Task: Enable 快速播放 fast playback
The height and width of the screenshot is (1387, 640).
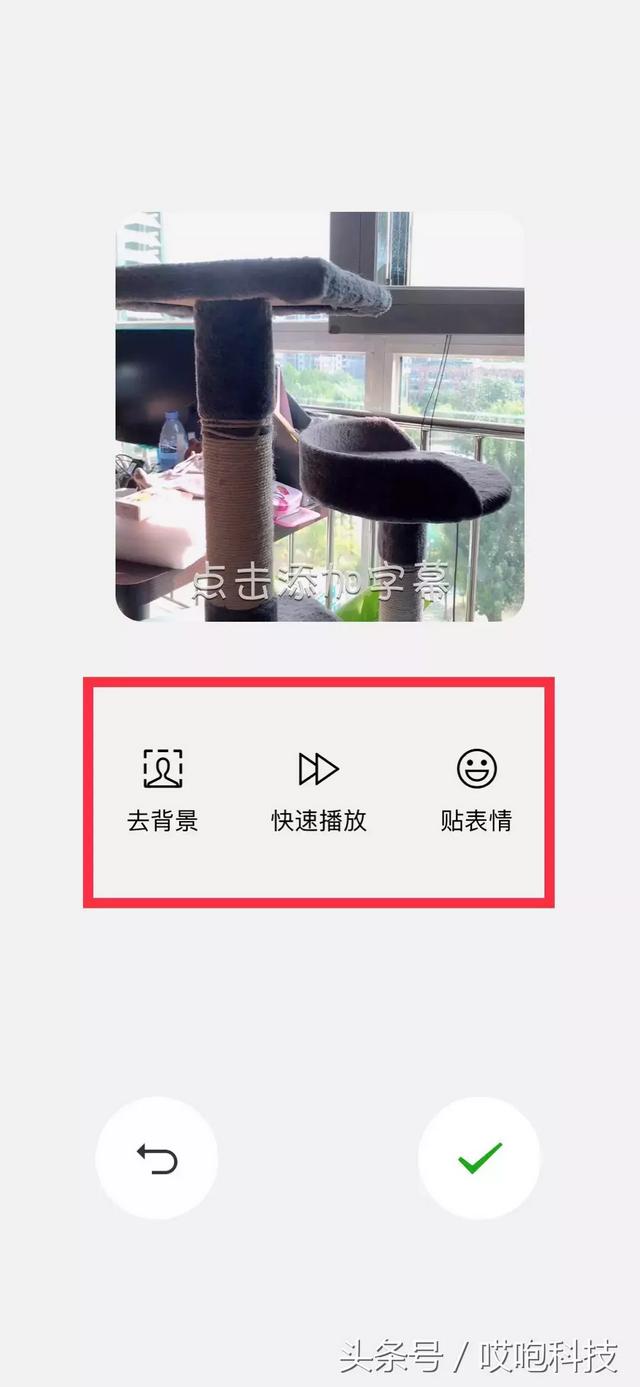Action: [319, 788]
